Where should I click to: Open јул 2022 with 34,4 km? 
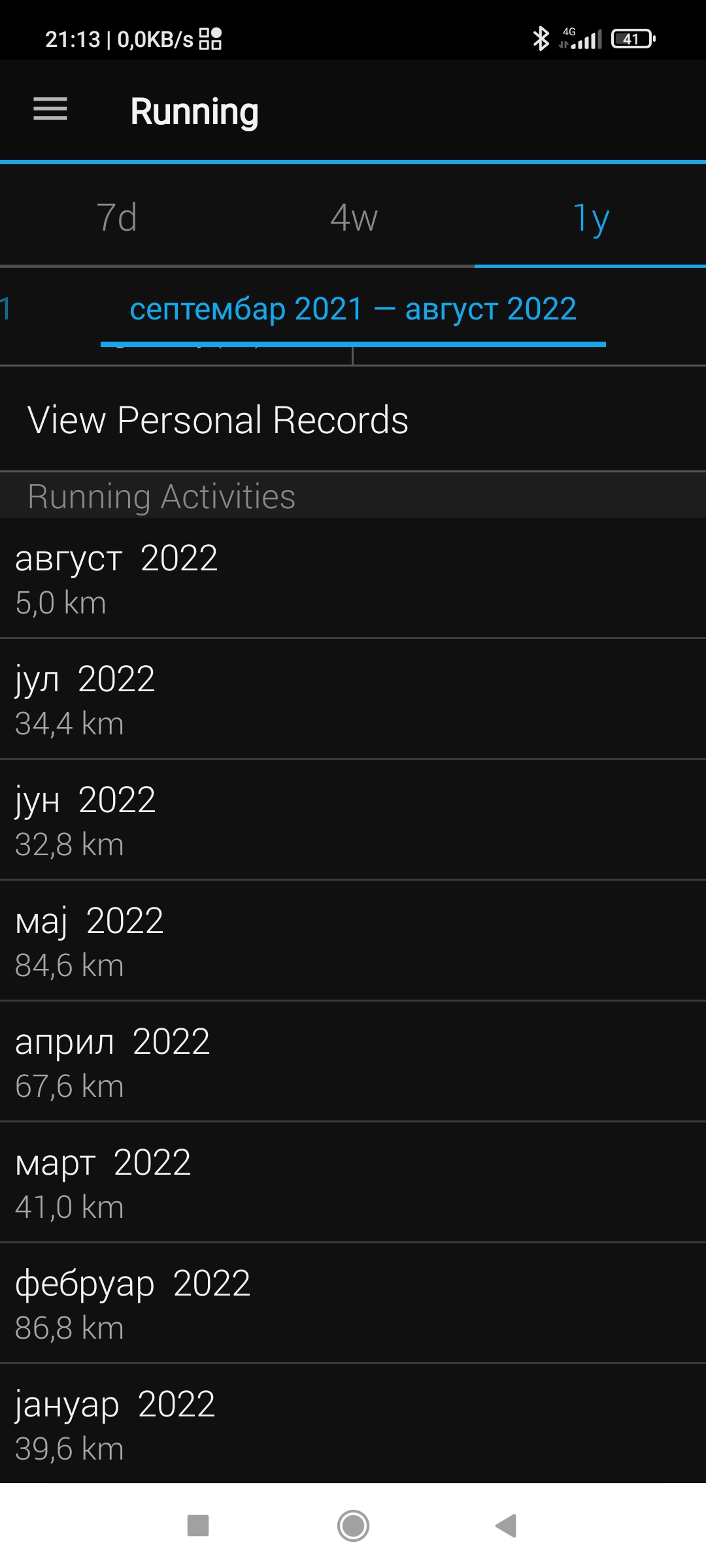coord(353,699)
